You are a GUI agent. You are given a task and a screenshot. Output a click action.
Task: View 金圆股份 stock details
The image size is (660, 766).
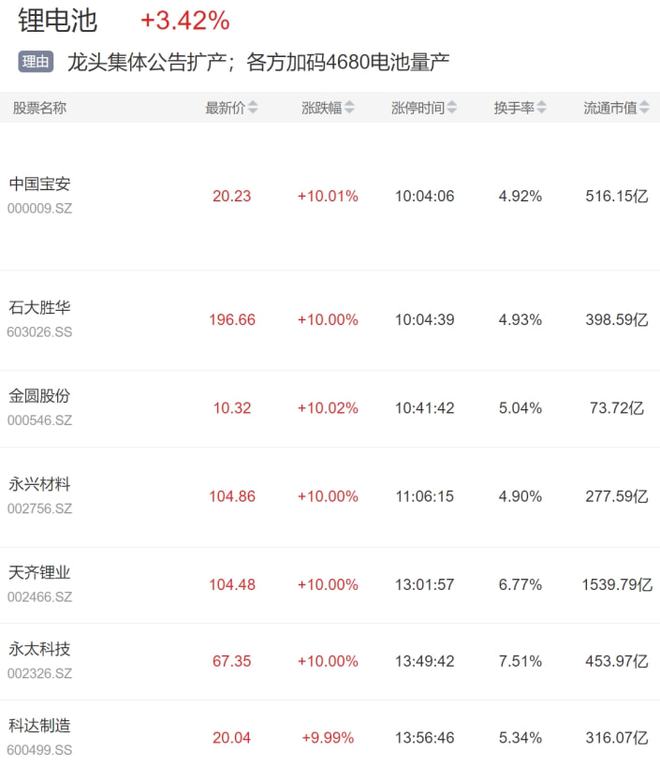coord(40,396)
